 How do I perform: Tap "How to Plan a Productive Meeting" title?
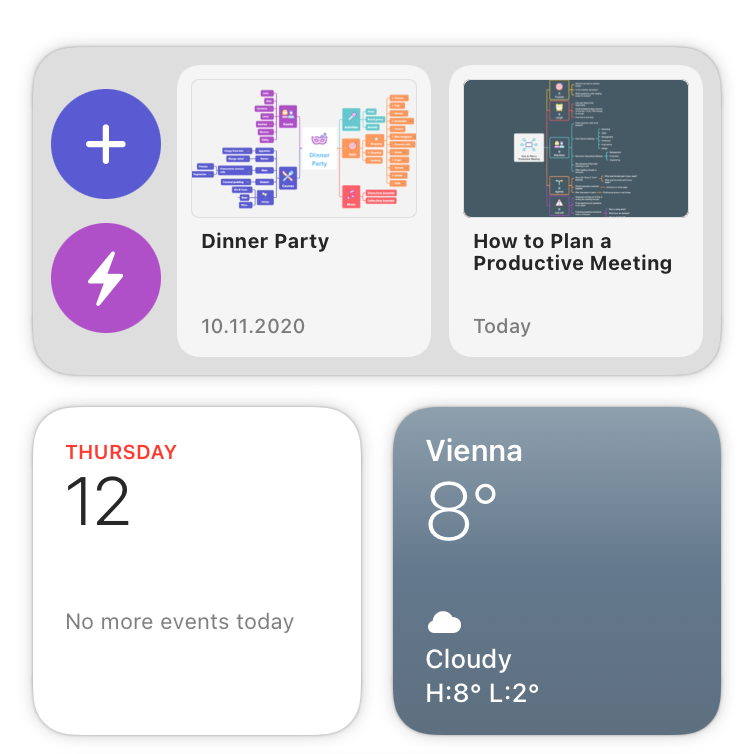[572, 252]
